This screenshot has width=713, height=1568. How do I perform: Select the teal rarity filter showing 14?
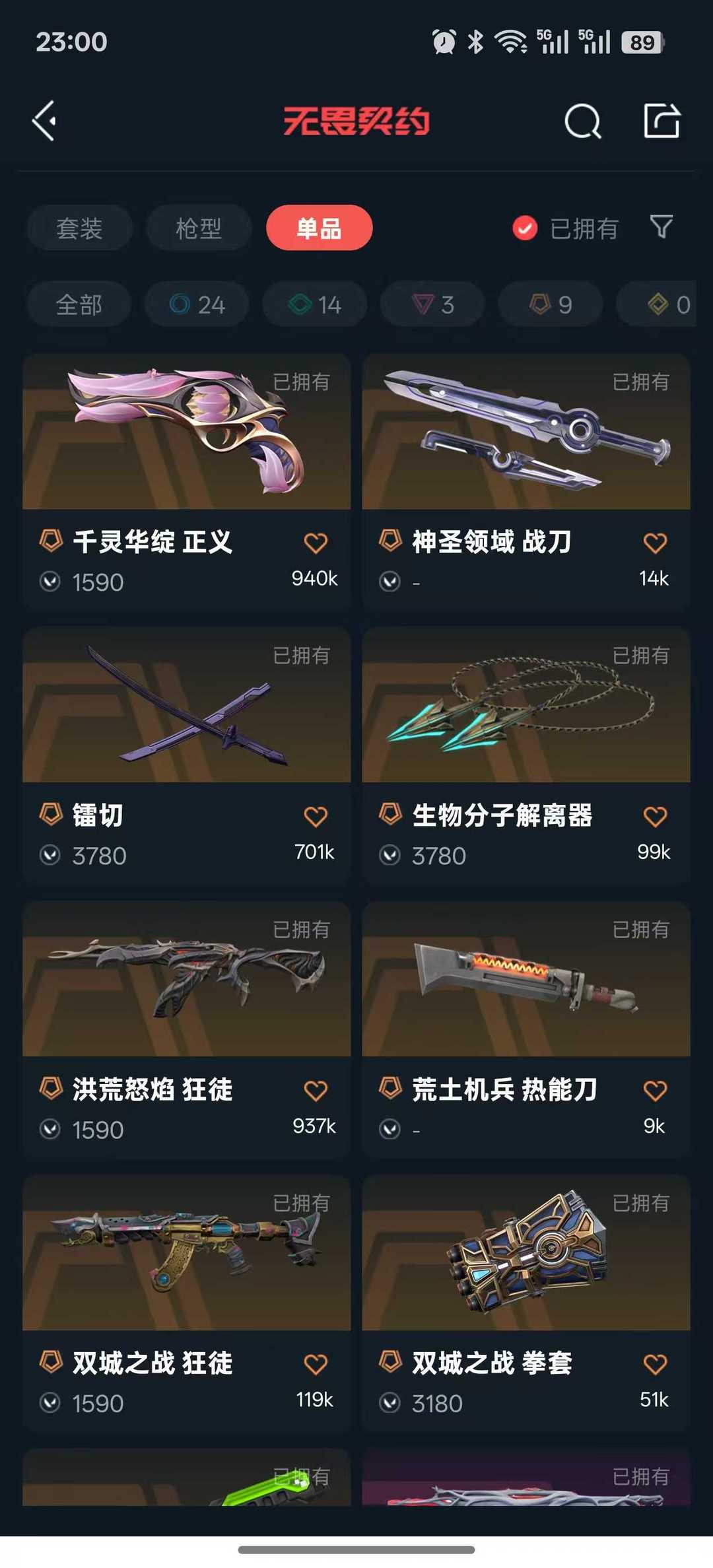point(313,304)
